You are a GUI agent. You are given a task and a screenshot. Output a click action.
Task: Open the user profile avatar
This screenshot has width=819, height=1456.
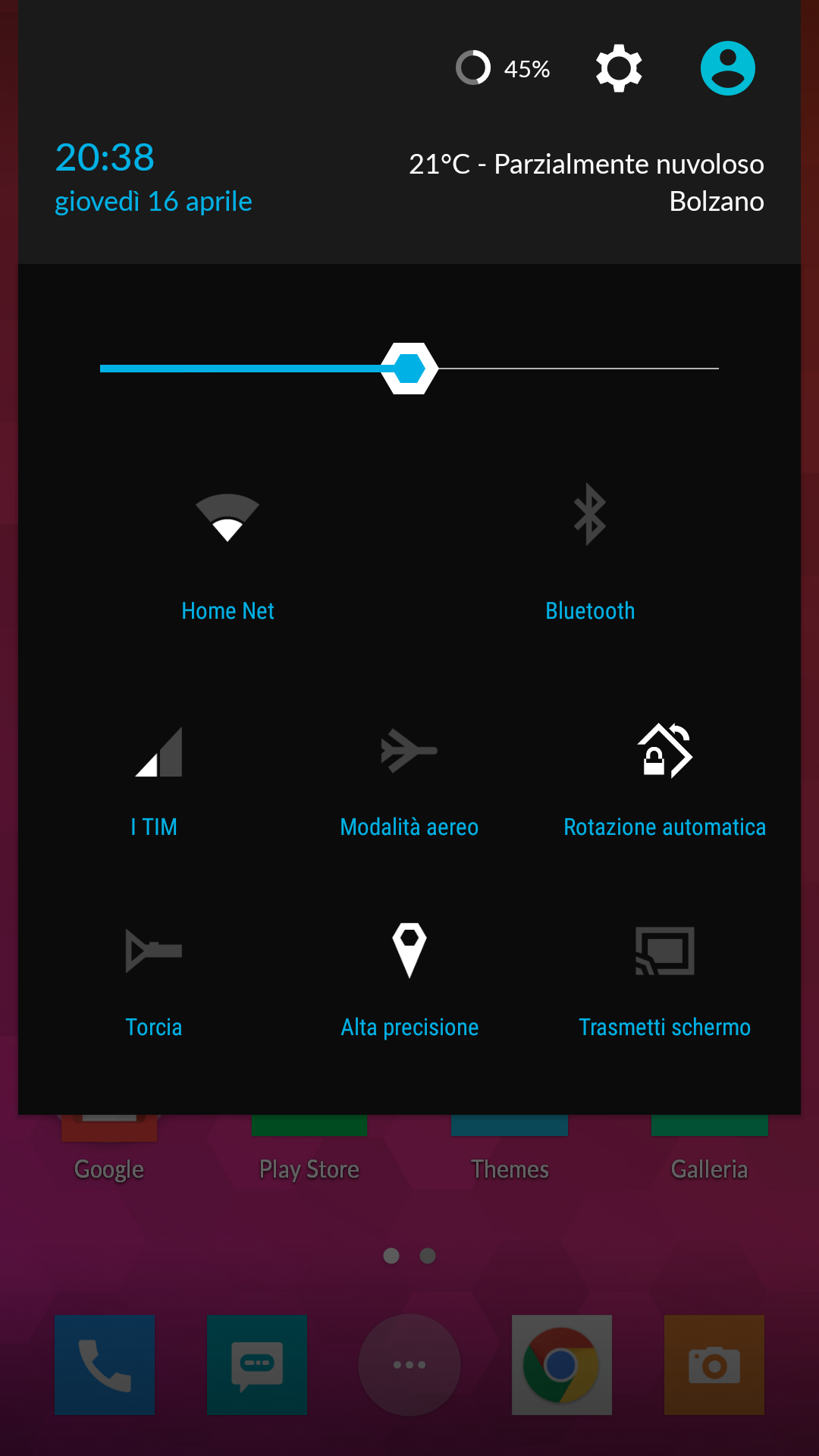[727, 68]
